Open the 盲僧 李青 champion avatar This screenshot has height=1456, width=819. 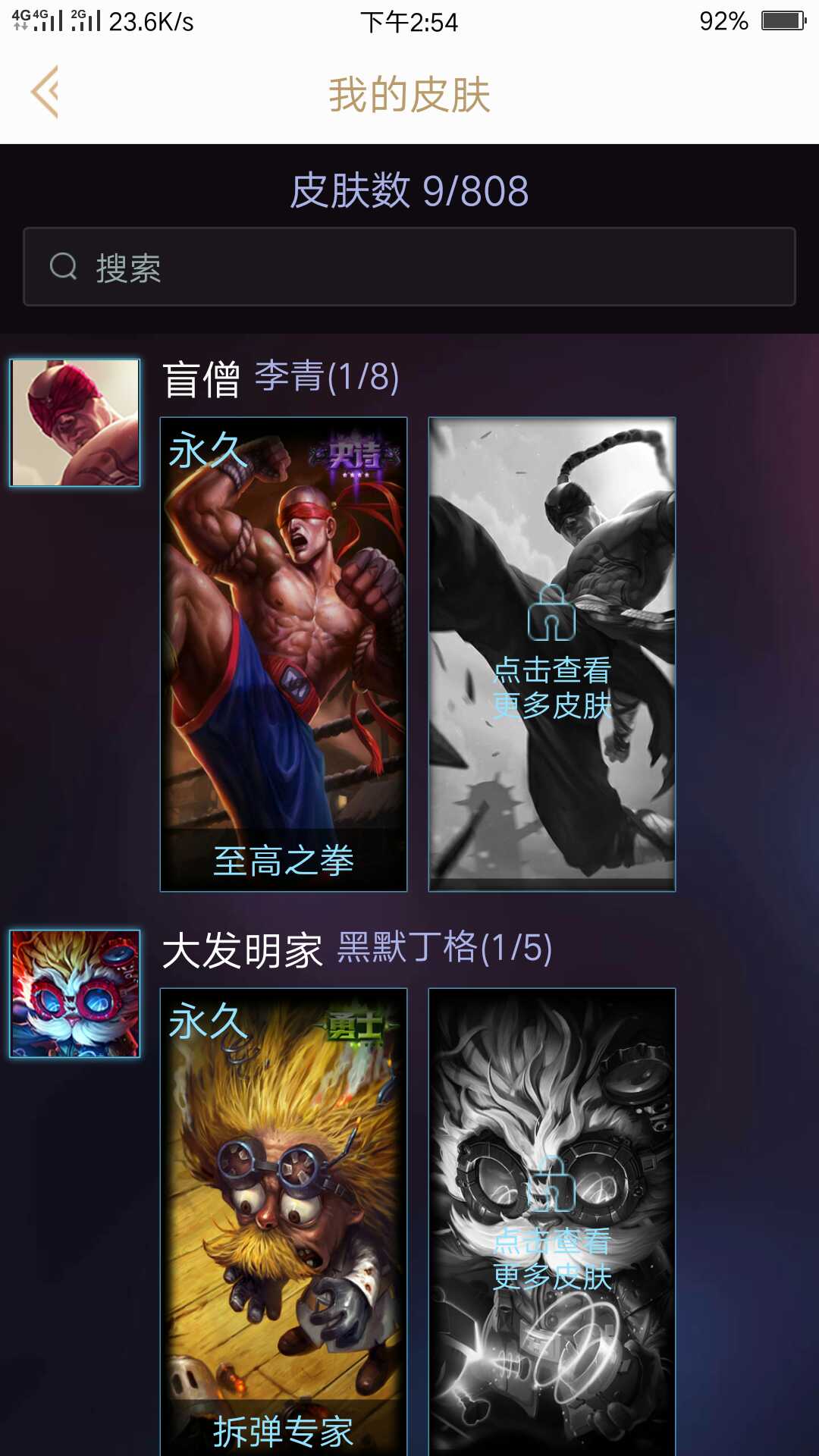[x=75, y=422]
